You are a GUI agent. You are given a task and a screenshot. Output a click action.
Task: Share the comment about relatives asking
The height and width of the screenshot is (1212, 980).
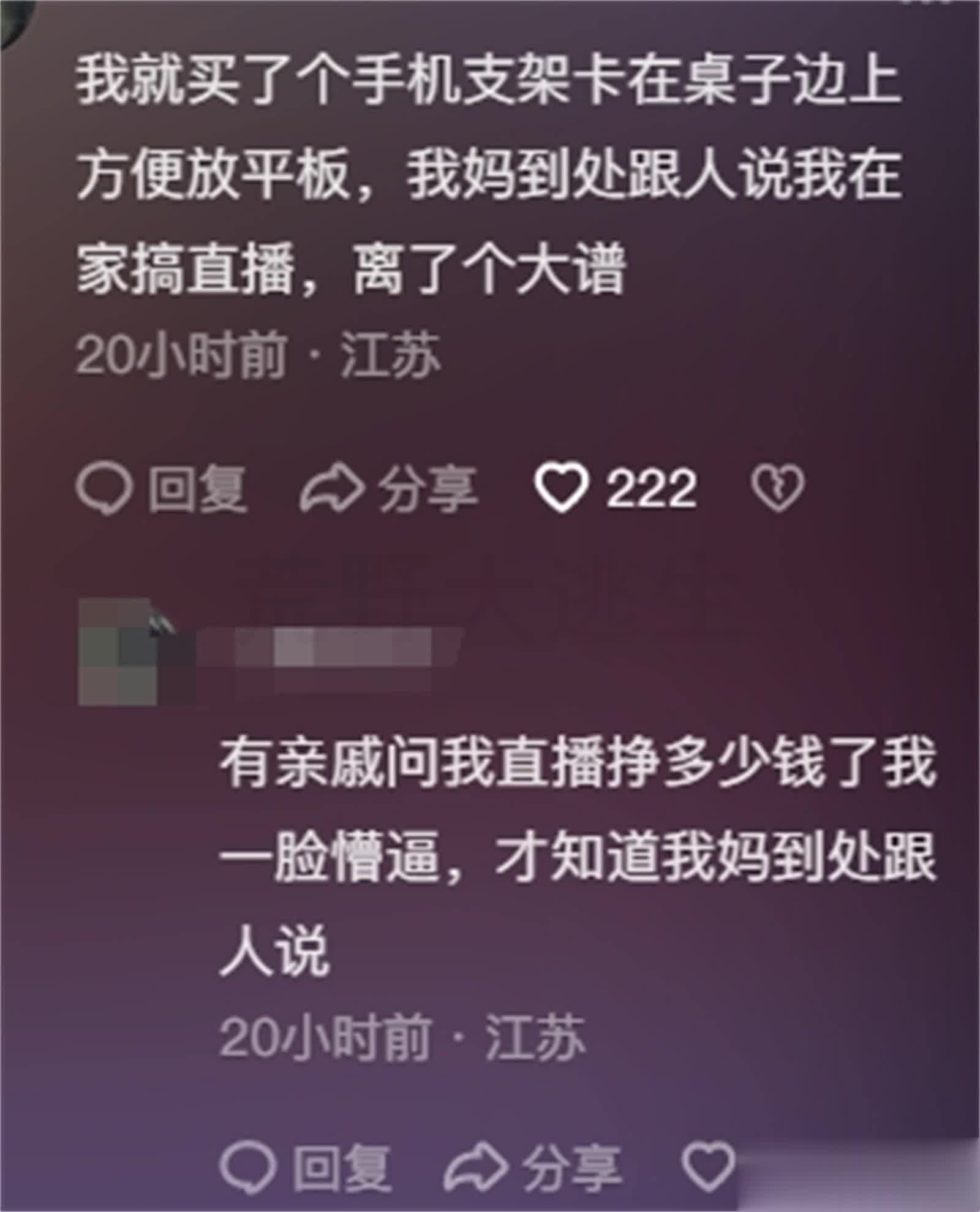[x=532, y=1168]
